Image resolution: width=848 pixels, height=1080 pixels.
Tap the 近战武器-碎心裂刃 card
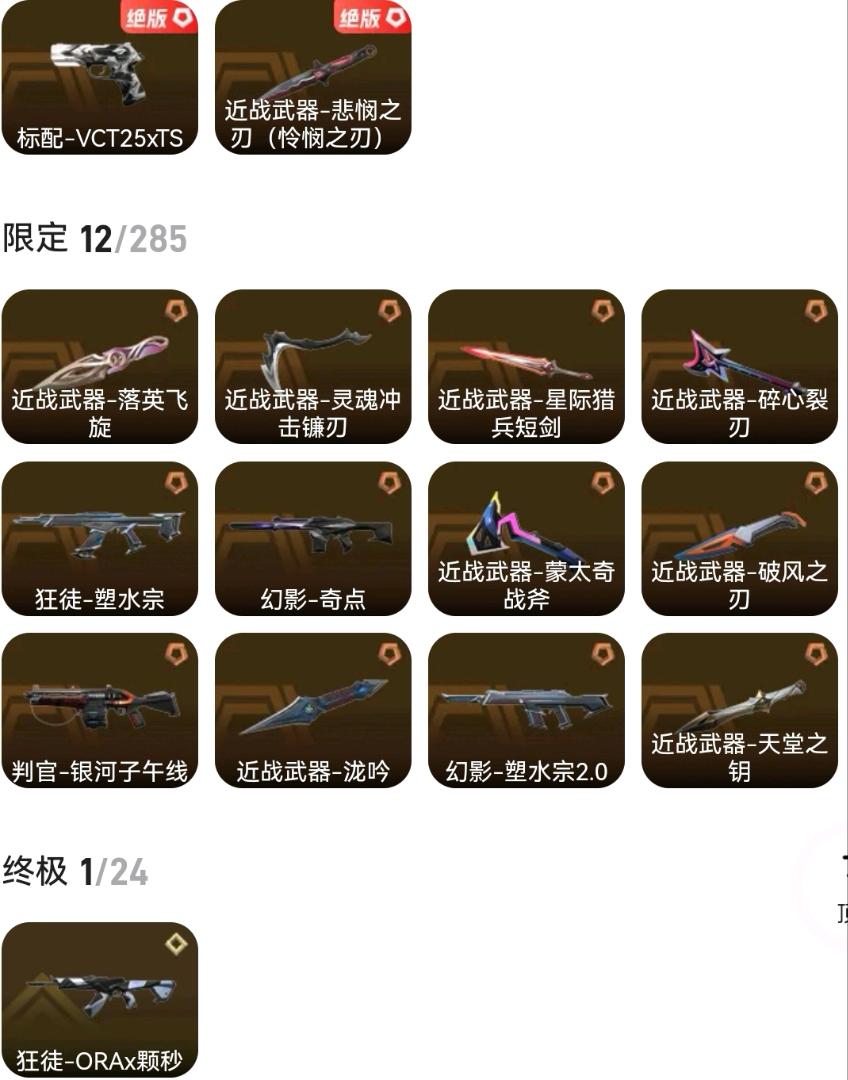(740, 366)
